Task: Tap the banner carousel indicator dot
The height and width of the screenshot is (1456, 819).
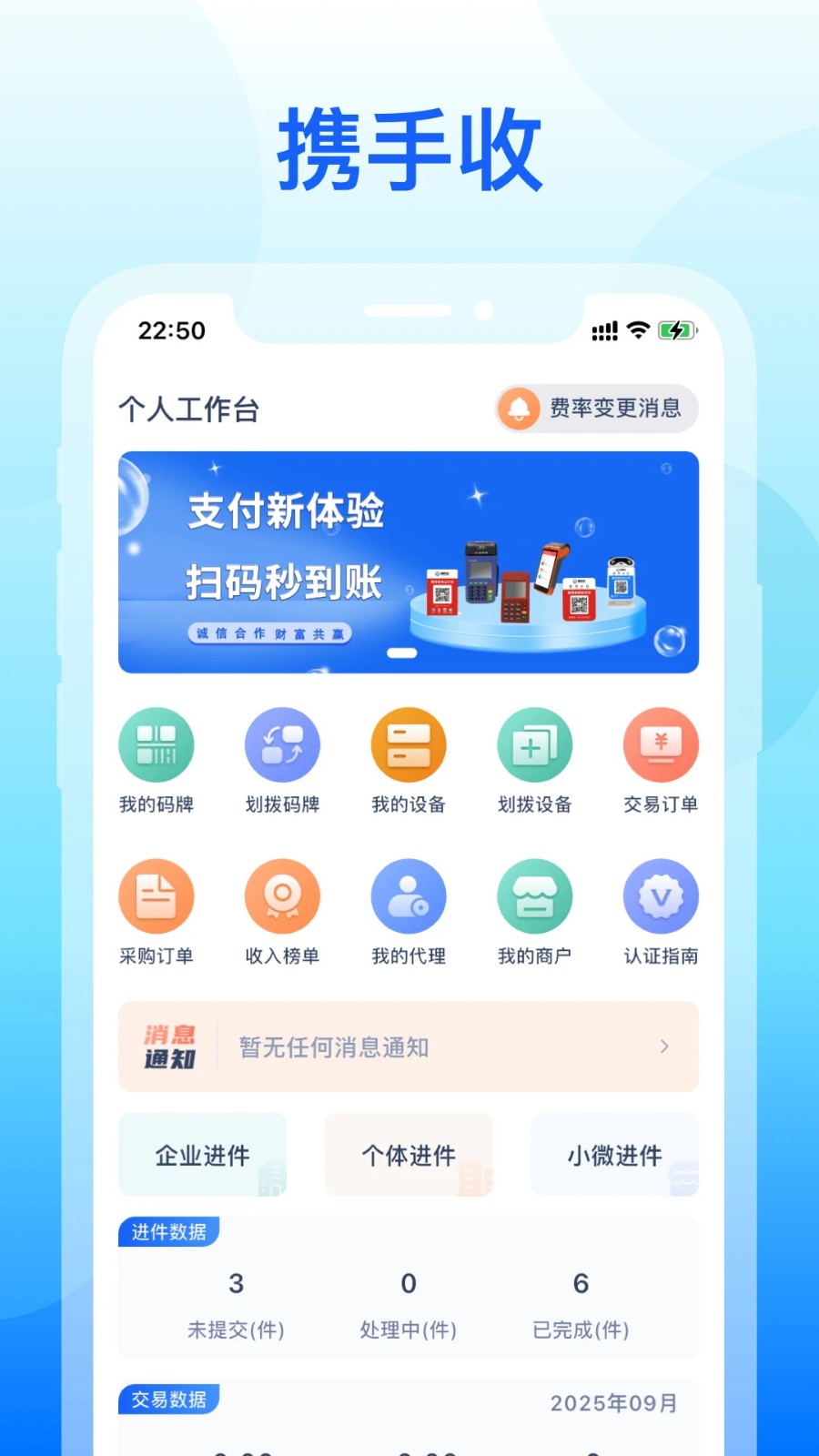Action: coord(400,652)
